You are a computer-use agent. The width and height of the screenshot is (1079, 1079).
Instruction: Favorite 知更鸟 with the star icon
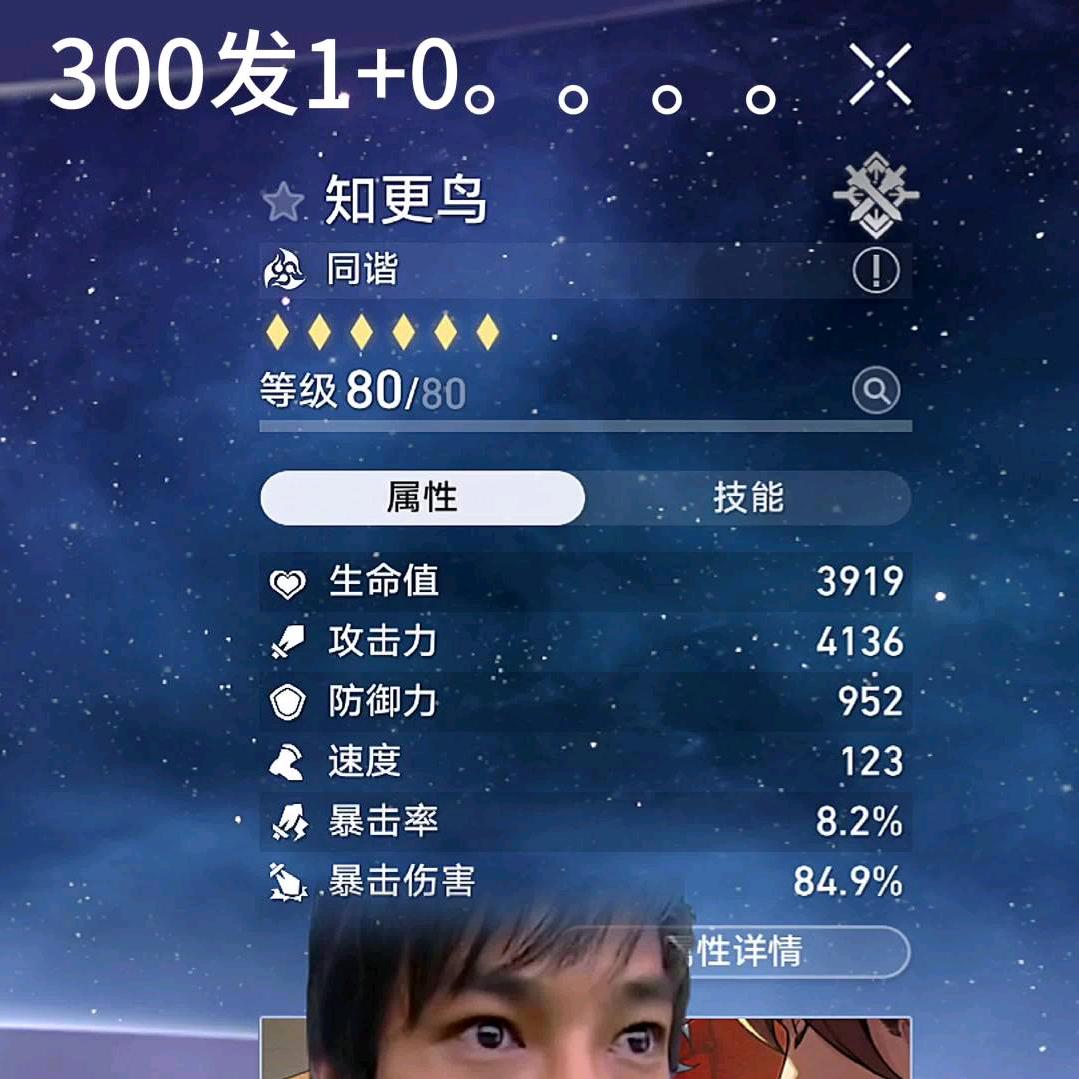coord(283,202)
